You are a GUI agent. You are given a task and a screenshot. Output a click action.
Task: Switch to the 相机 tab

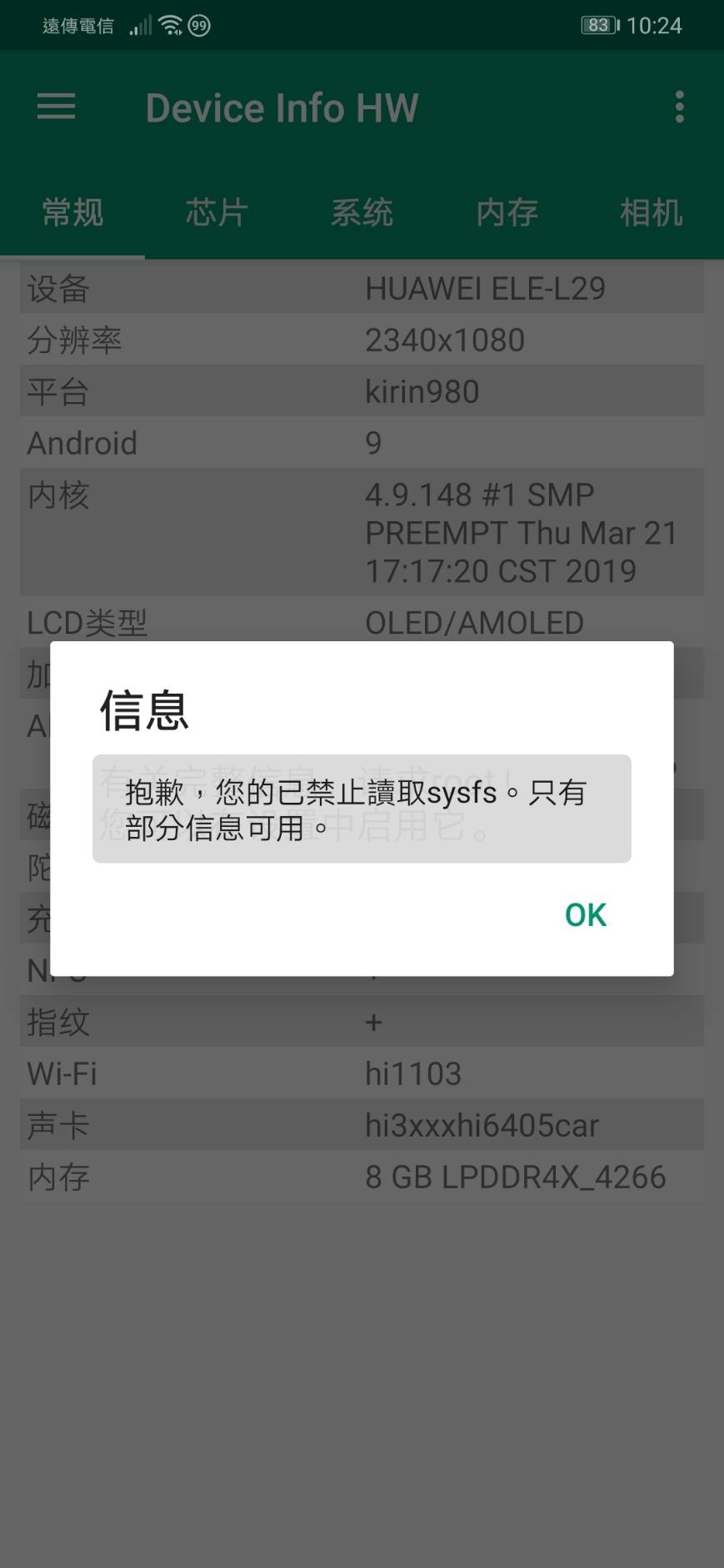652,212
